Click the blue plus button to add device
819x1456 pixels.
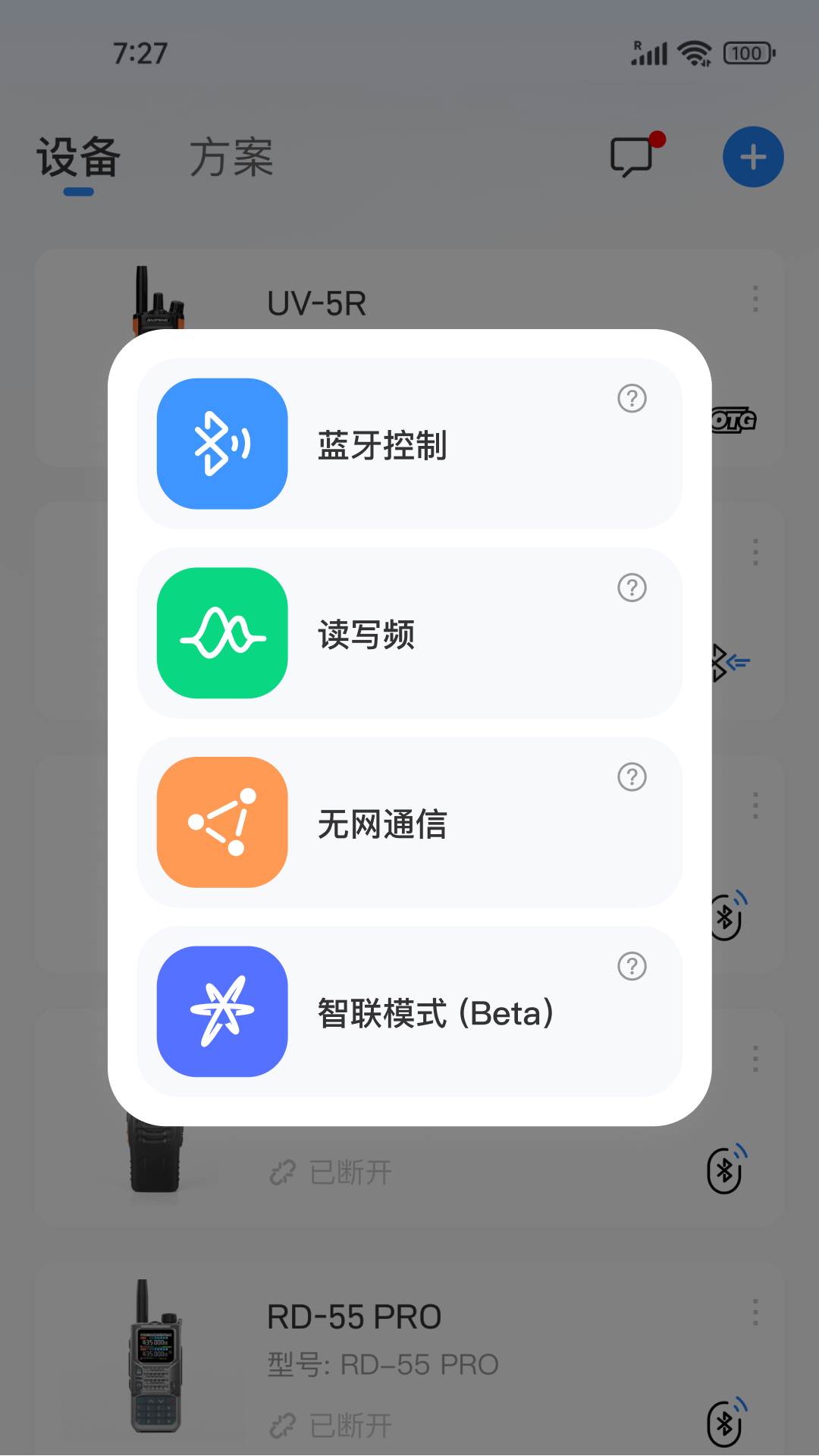click(753, 155)
